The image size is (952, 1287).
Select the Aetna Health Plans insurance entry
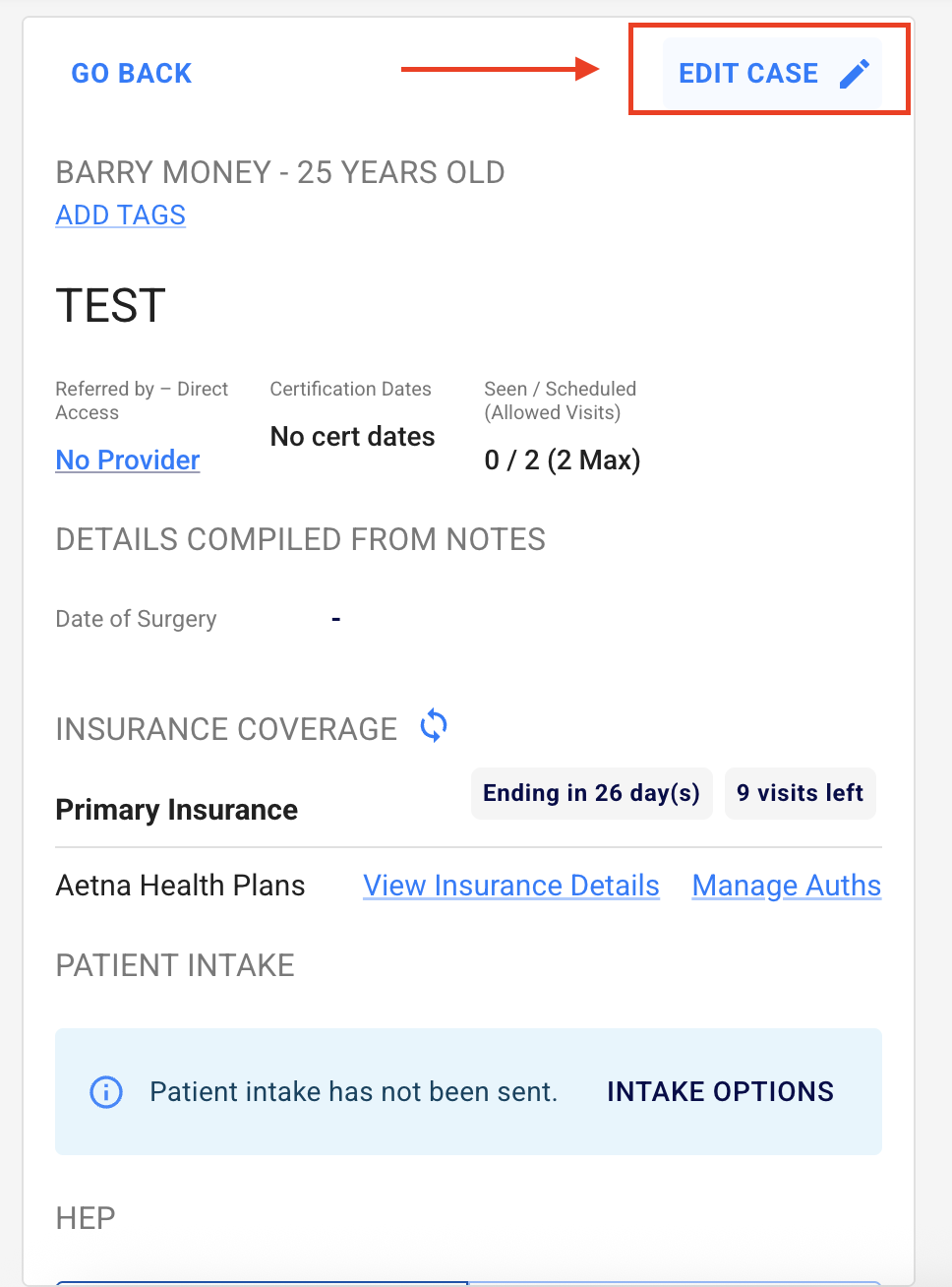click(x=180, y=885)
